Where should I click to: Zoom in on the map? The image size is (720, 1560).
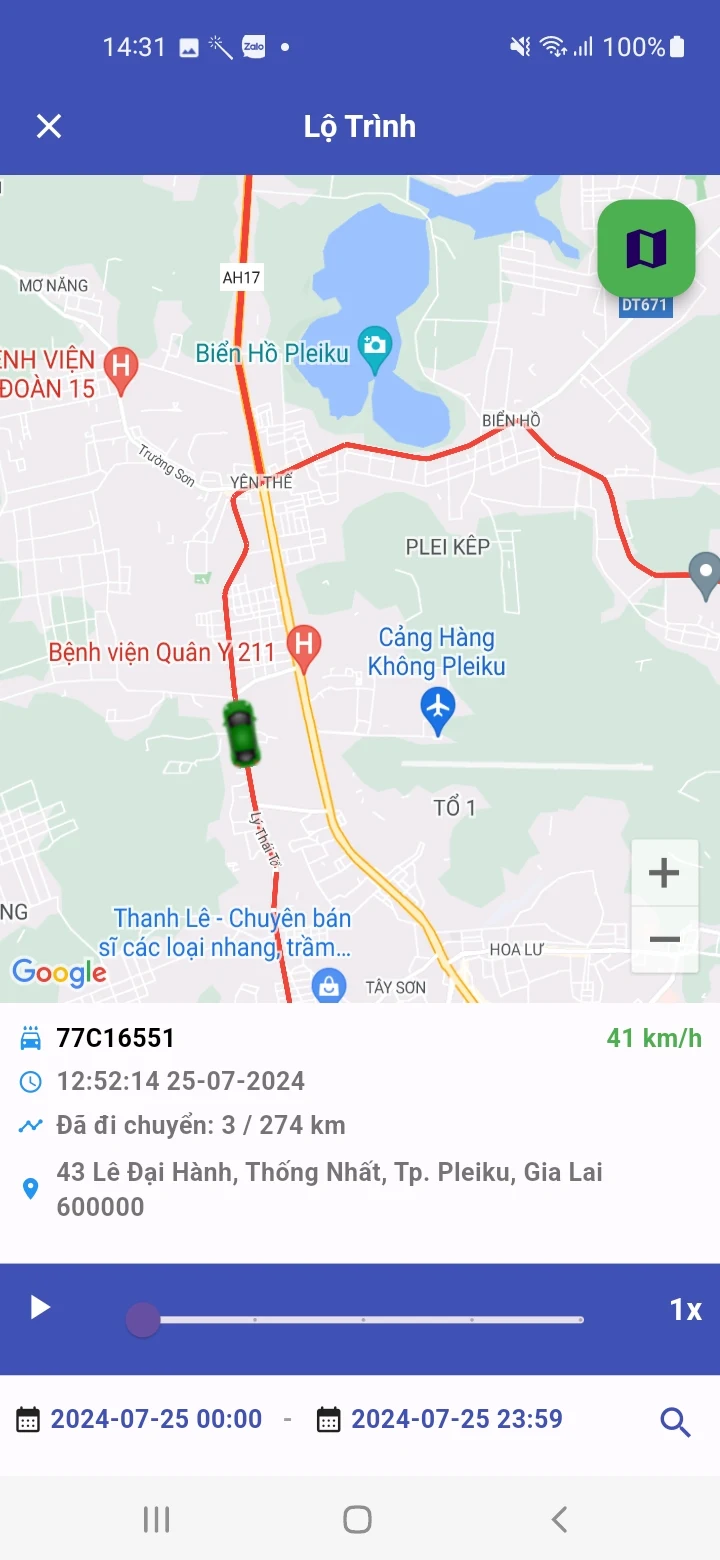click(664, 873)
